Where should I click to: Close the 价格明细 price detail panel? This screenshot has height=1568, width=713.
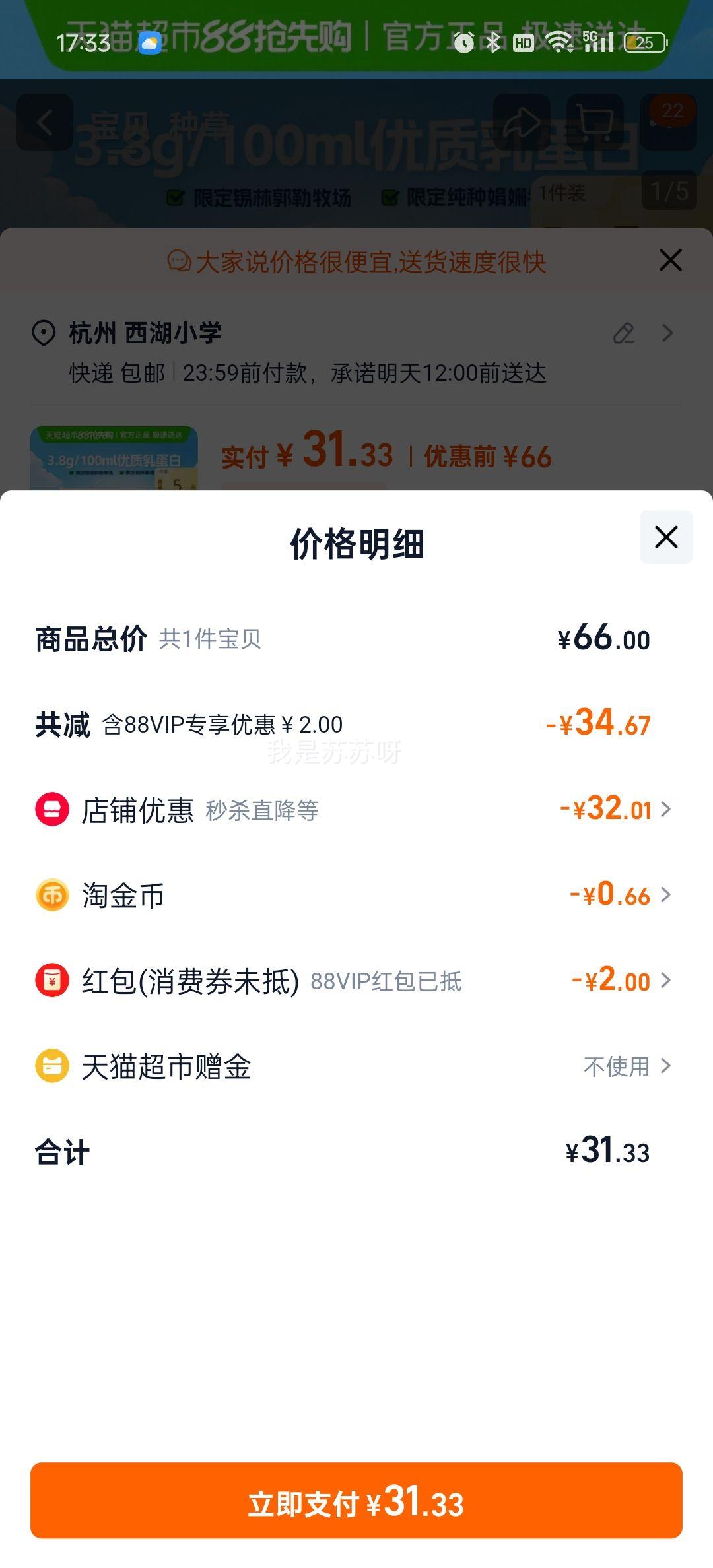pyautogui.click(x=665, y=537)
